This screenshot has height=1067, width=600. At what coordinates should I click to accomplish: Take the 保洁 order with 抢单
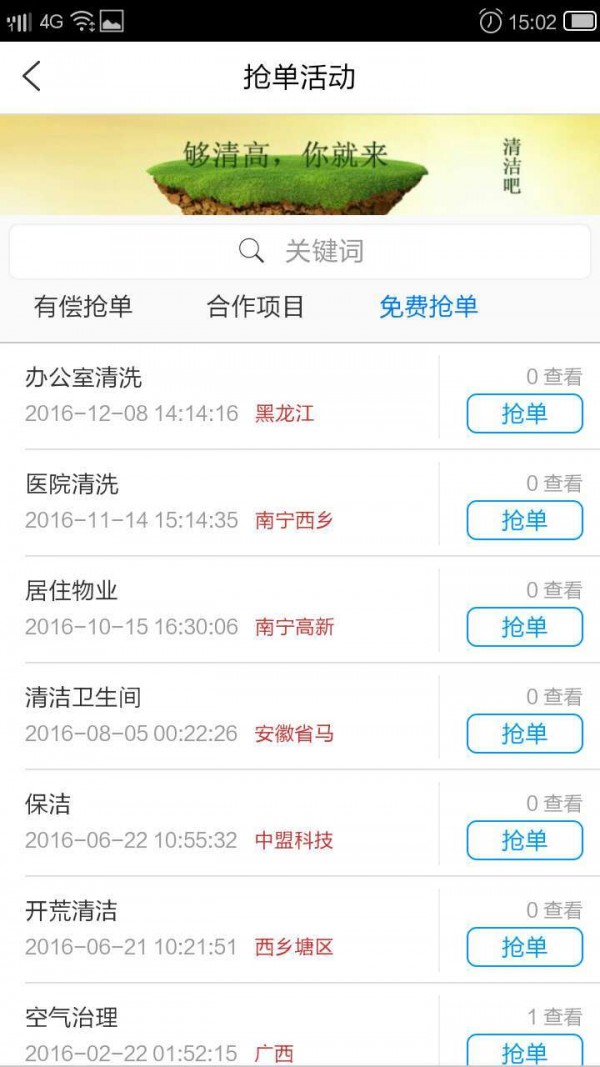coord(524,841)
